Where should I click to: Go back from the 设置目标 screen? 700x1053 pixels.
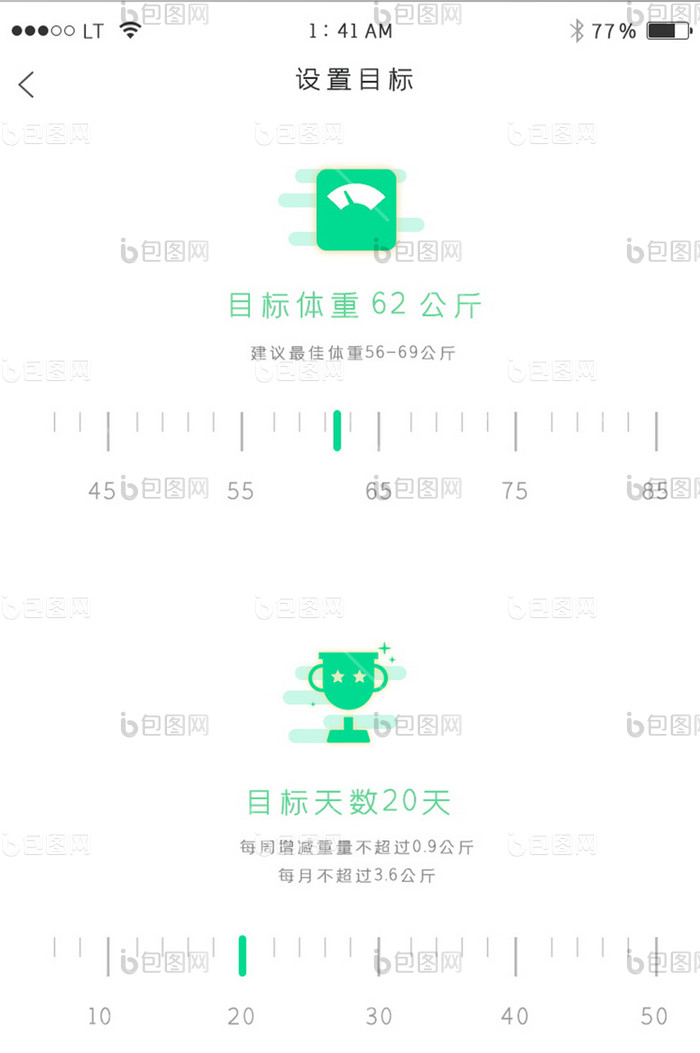tap(27, 85)
